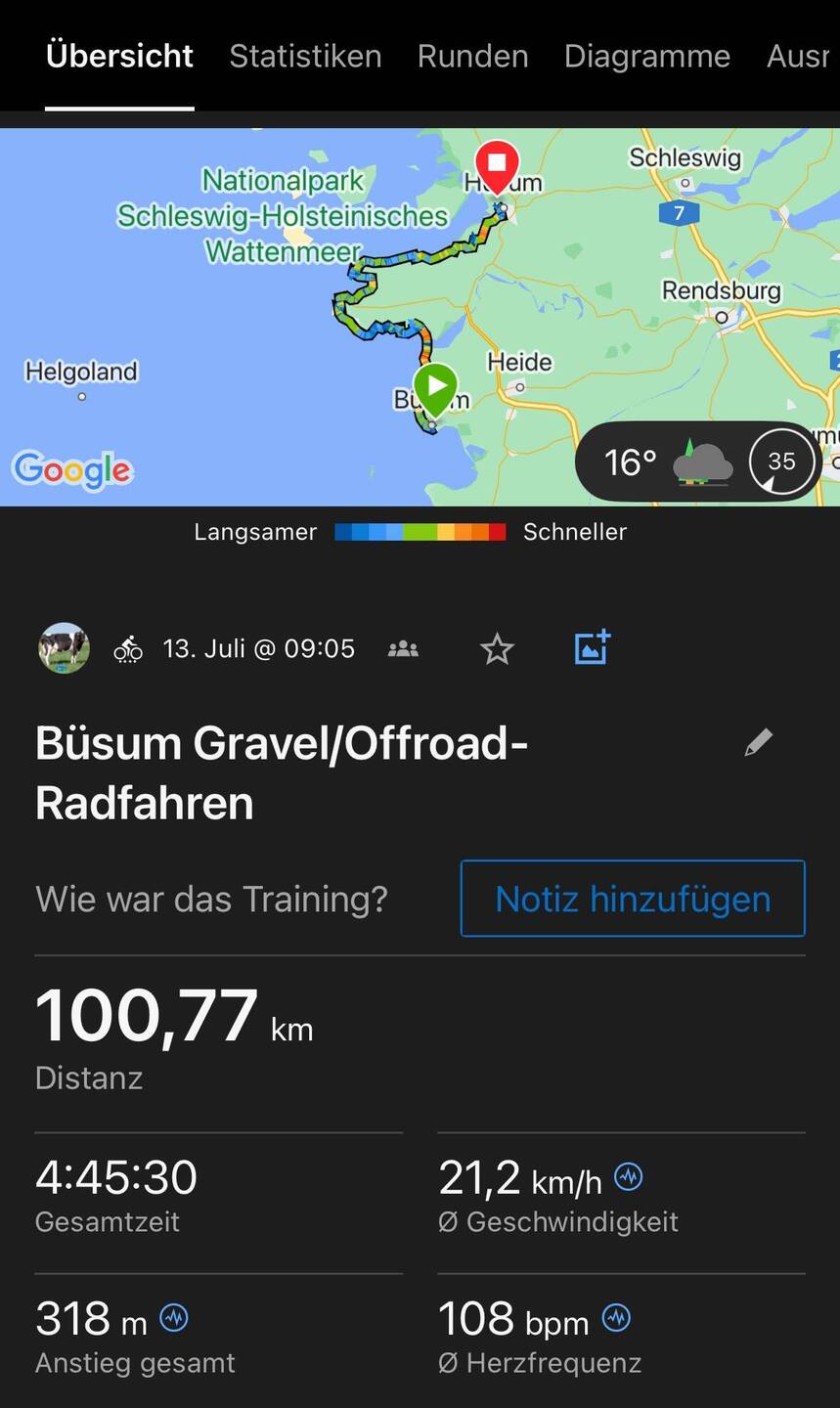Open the weather details badge
This screenshot has height=1408, width=840.
[x=699, y=462]
